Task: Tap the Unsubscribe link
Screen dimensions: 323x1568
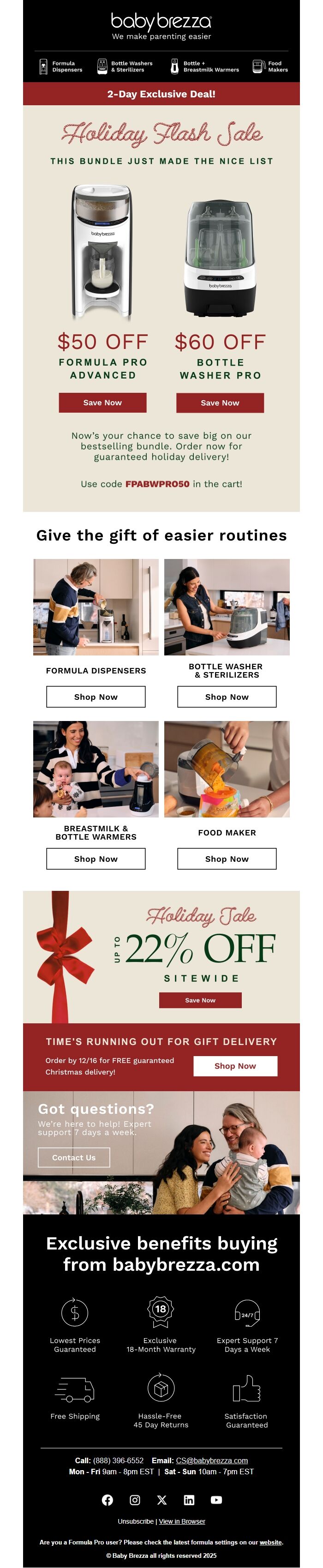Action: (x=135, y=1521)
